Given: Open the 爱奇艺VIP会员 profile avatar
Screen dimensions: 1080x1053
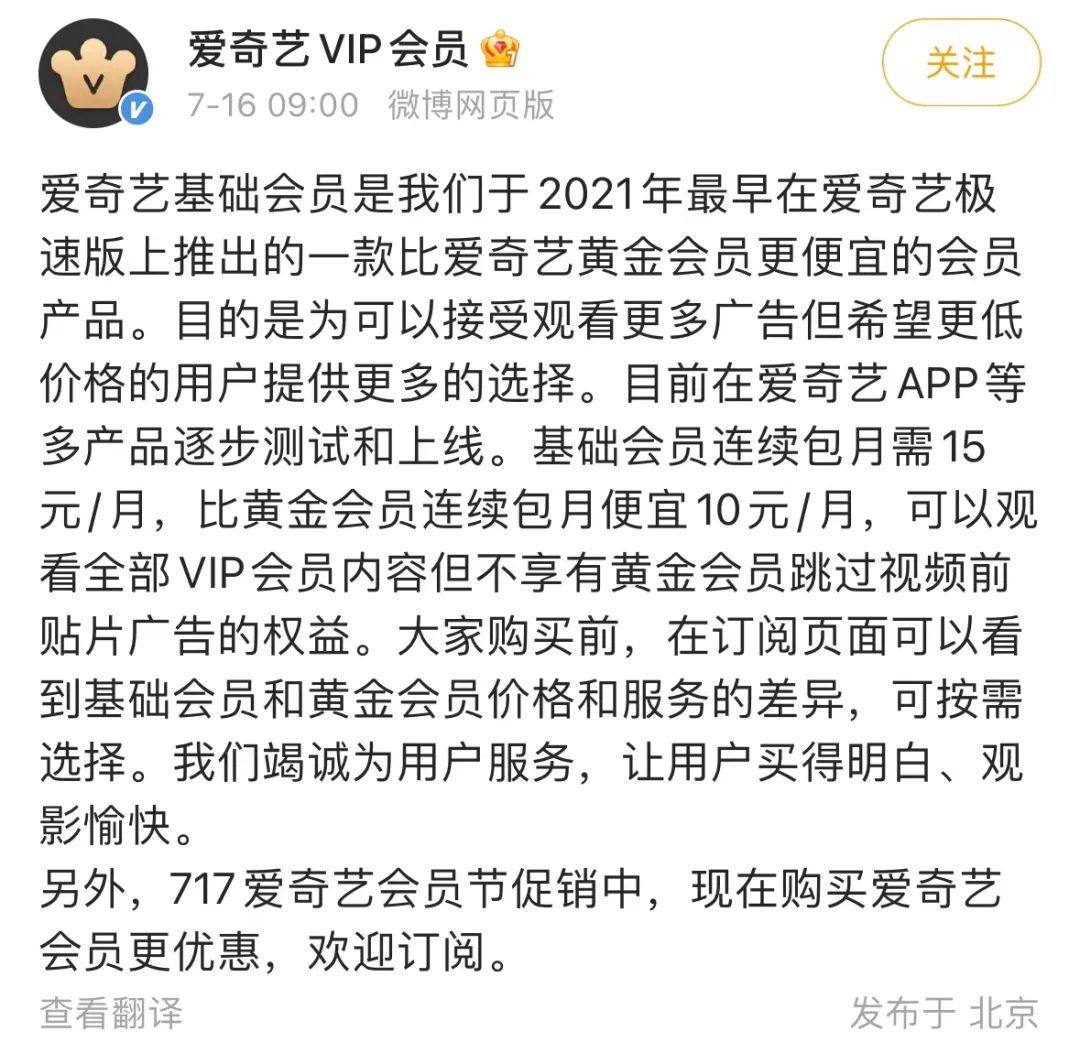Looking at the screenshot, I should [x=93, y=73].
